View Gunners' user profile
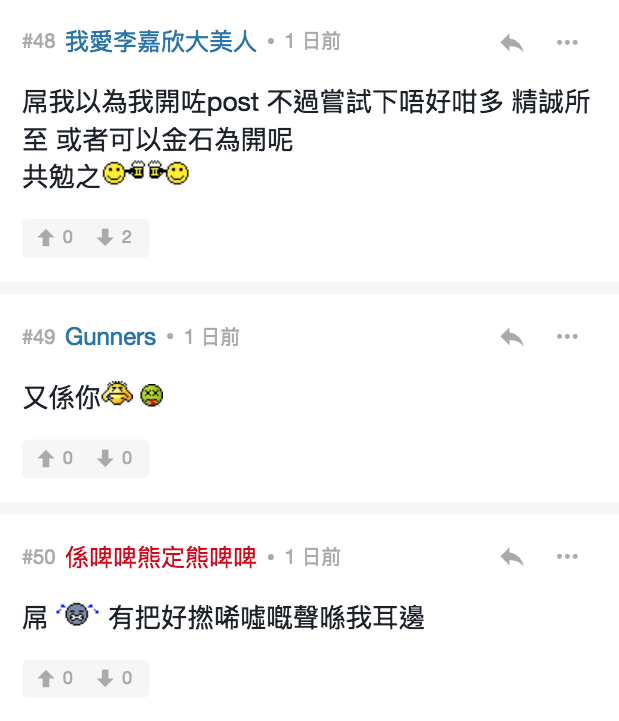 (110, 337)
